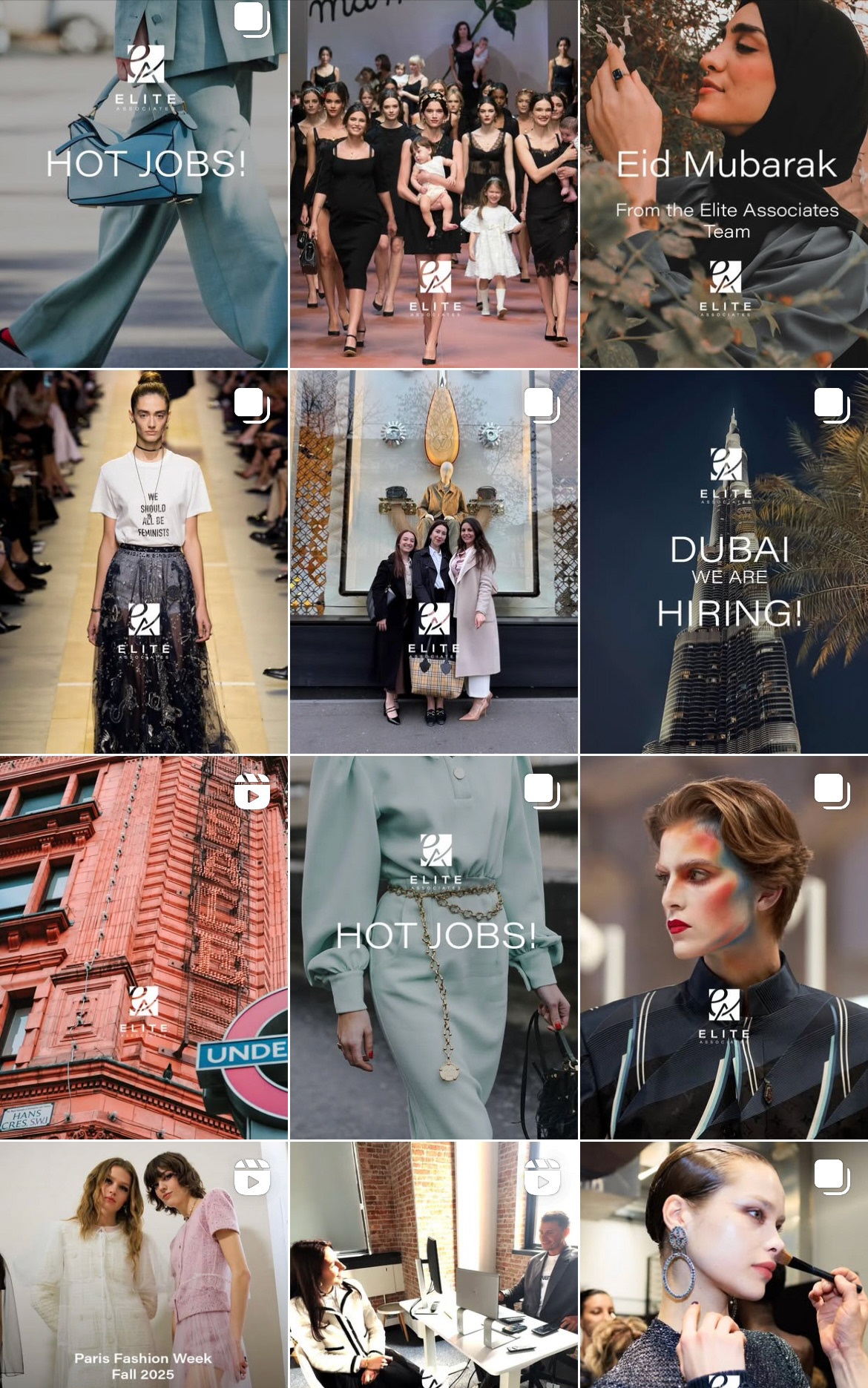Open the runway group in black dresses post

click(x=433, y=183)
